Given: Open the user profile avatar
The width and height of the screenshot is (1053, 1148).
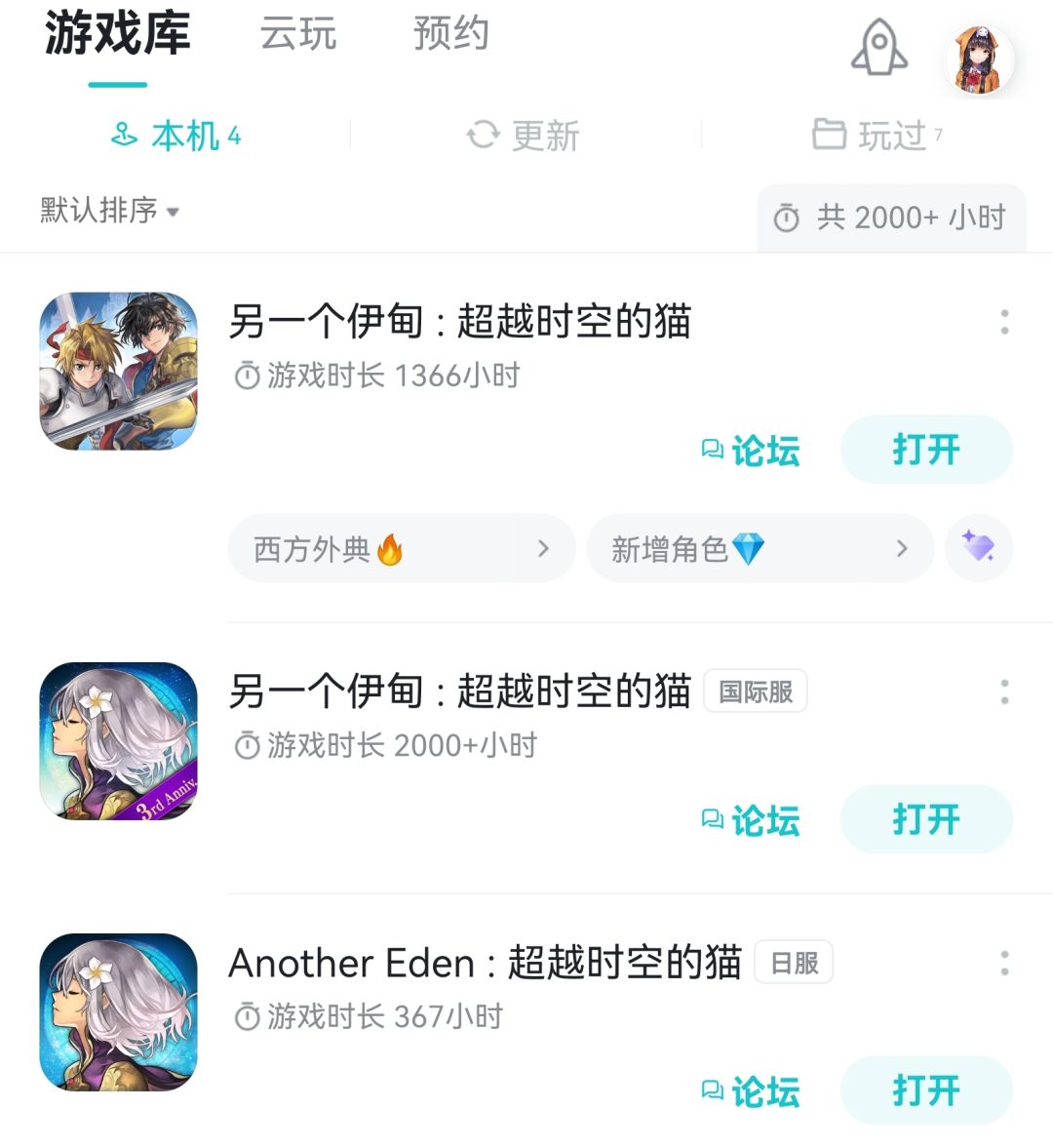Looking at the screenshot, I should pos(981,60).
